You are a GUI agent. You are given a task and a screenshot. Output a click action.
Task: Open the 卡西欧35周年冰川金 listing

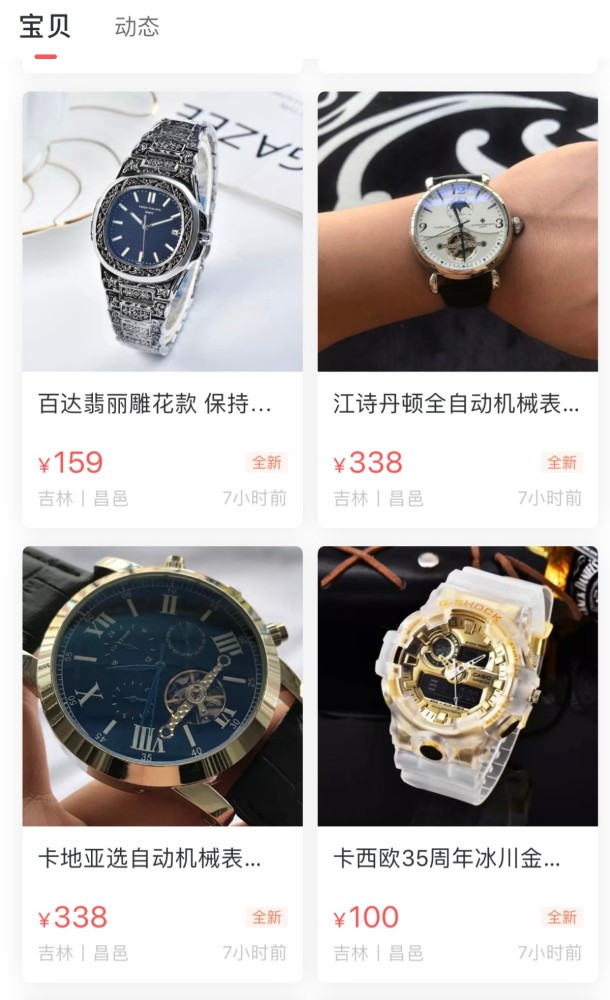[x=457, y=686]
